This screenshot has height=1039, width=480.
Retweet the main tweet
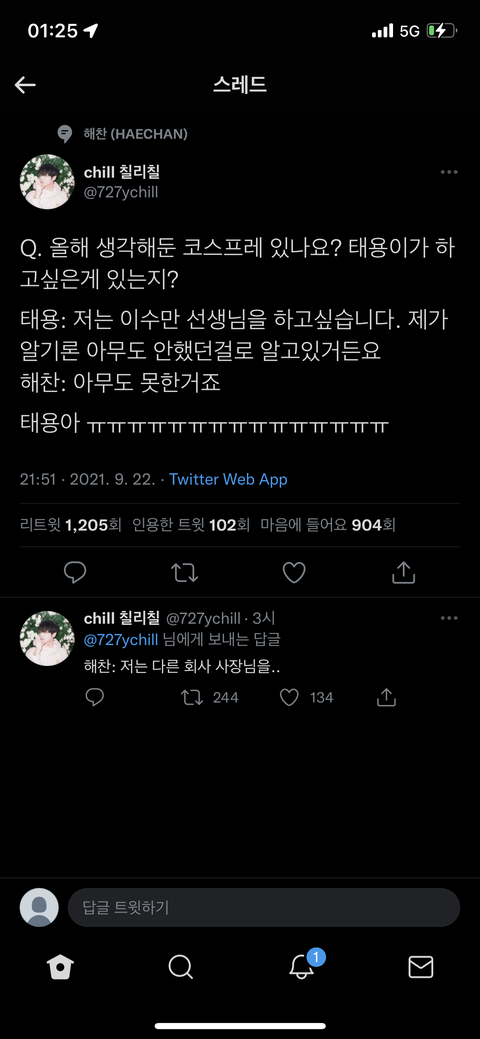pyautogui.click(x=184, y=573)
